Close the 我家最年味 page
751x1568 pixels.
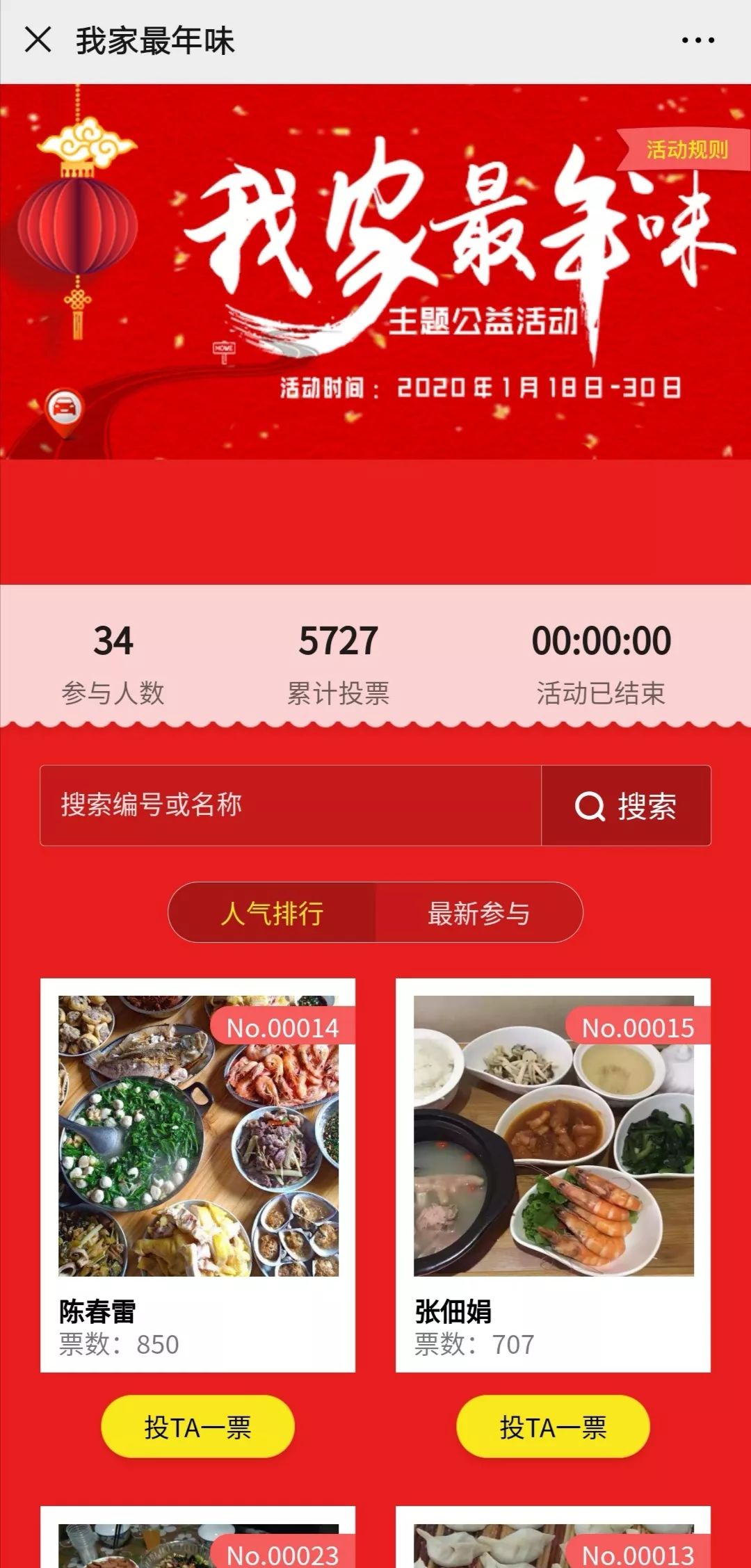pos(38,40)
